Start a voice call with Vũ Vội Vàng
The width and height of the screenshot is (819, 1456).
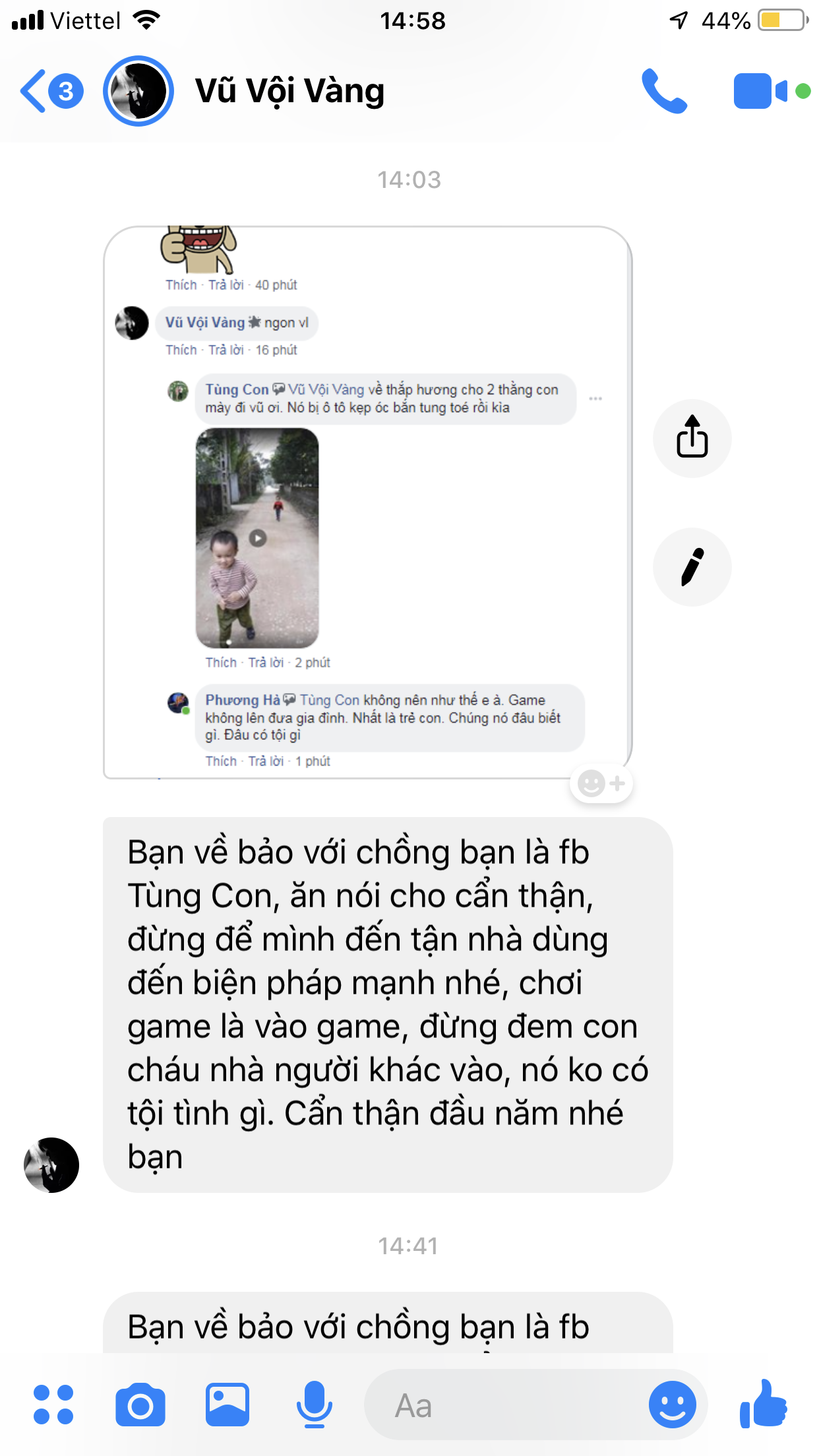tap(665, 91)
